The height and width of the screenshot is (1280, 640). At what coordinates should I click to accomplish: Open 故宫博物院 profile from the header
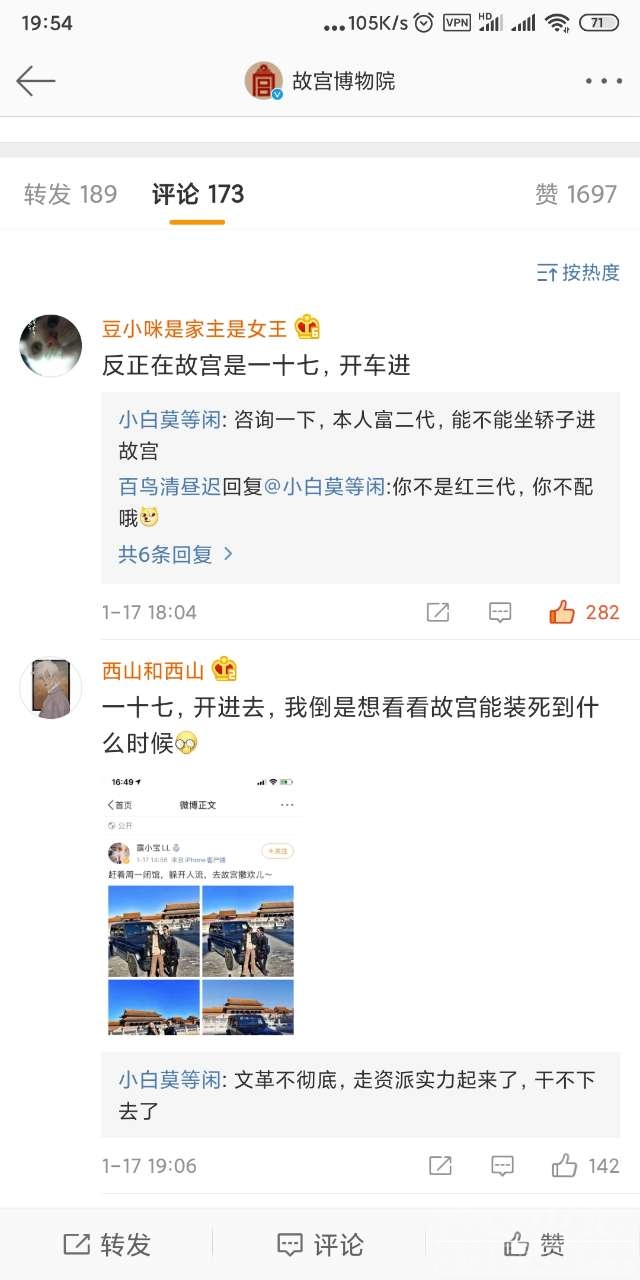[320, 81]
